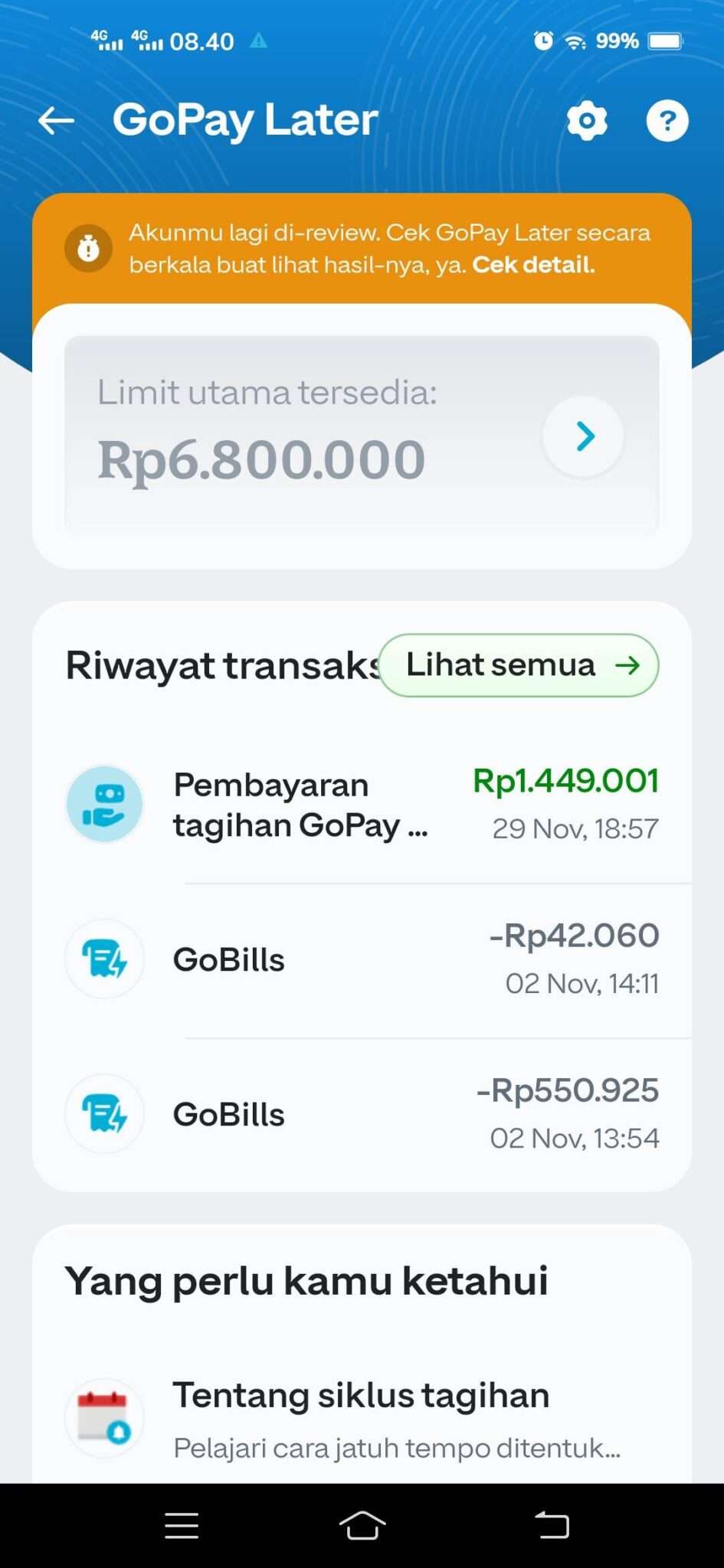This screenshot has width=724, height=1568.
Task: Tap the recent apps navigation button
Action: [182, 1525]
